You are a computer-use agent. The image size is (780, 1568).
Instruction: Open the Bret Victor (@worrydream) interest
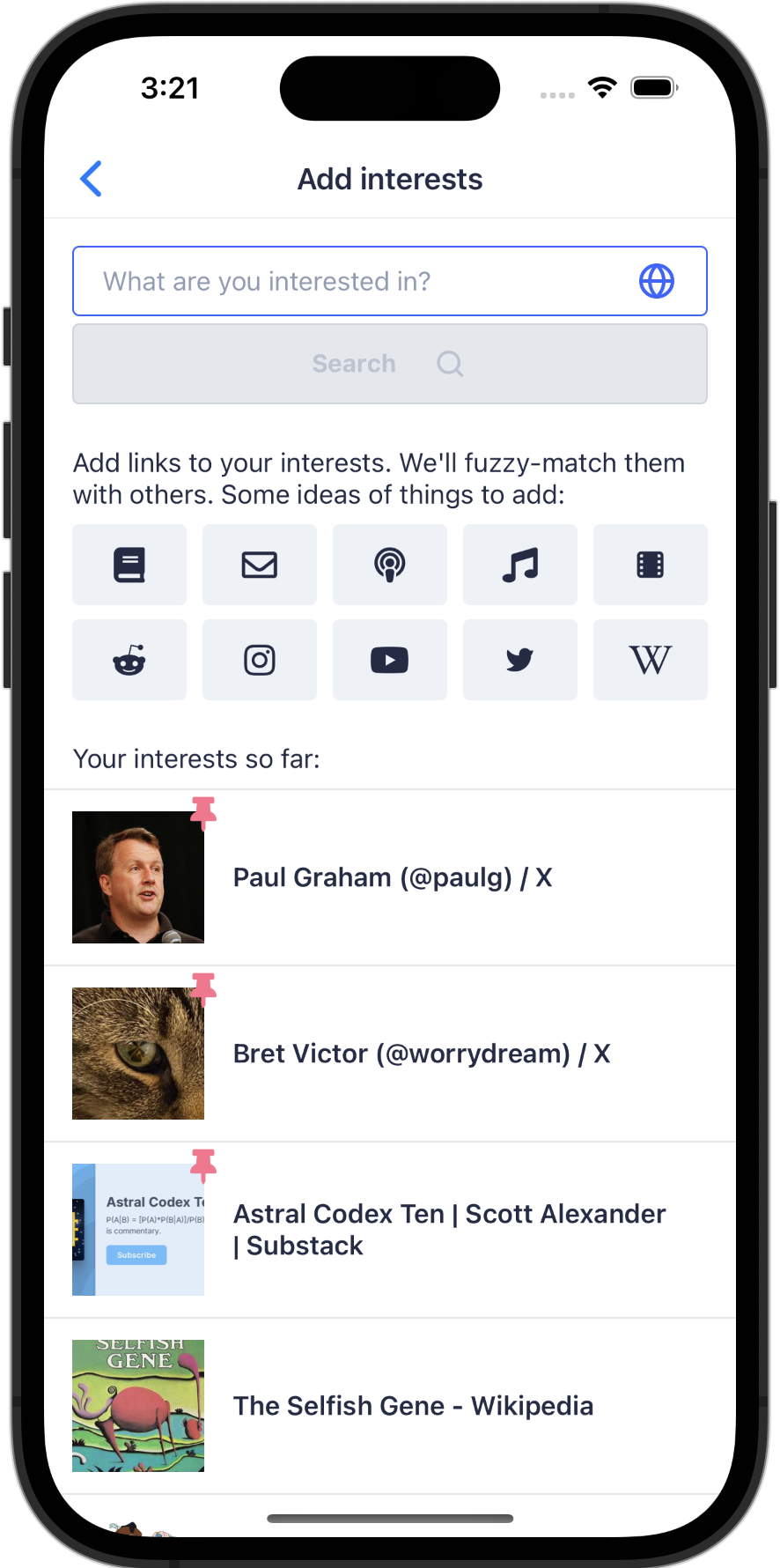pyautogui.click(x=421, y=1054)
